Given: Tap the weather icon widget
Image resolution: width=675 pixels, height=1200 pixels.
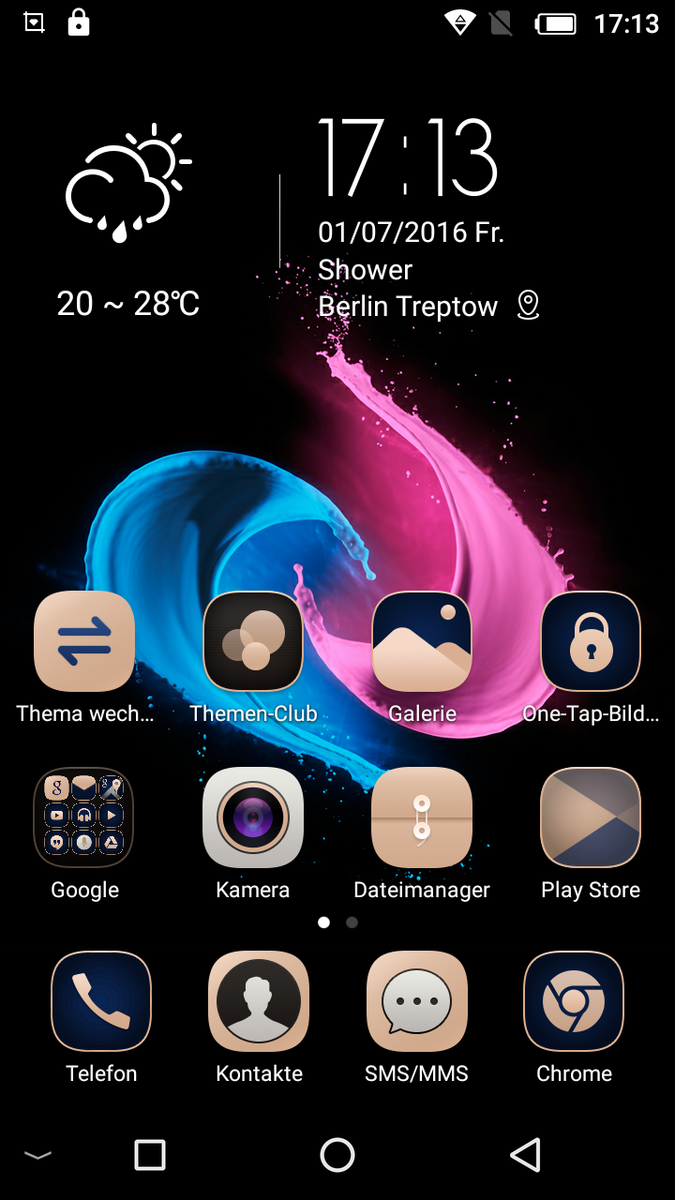Looking at the screenshot, I should point(127,184).
